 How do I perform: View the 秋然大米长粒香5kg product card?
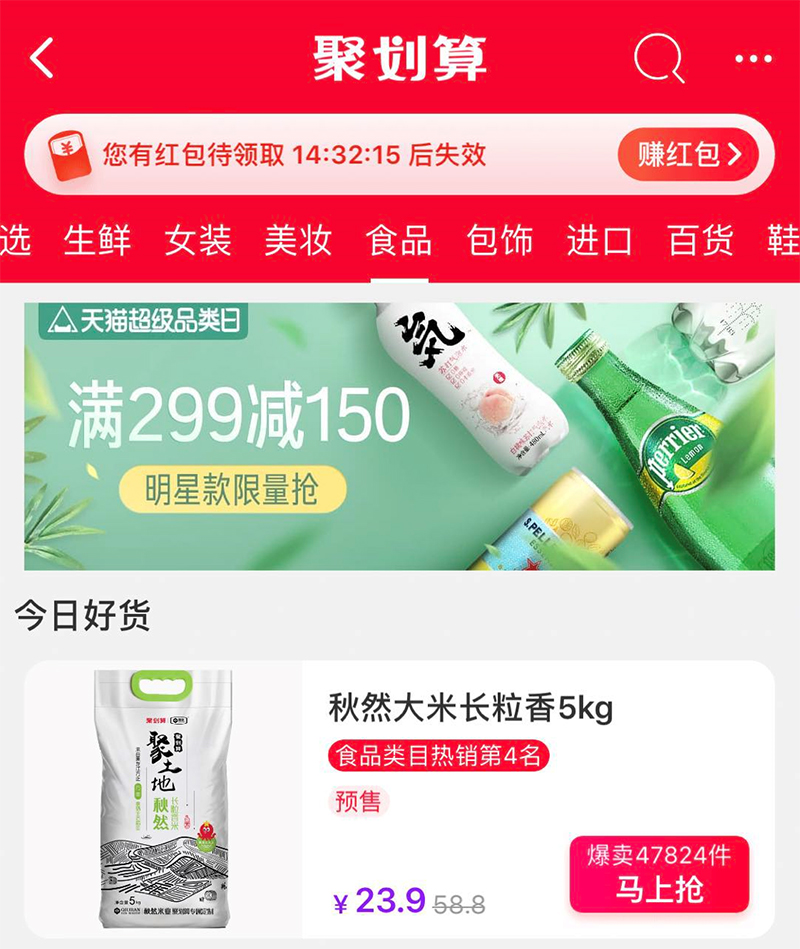(x=470, y=709)
